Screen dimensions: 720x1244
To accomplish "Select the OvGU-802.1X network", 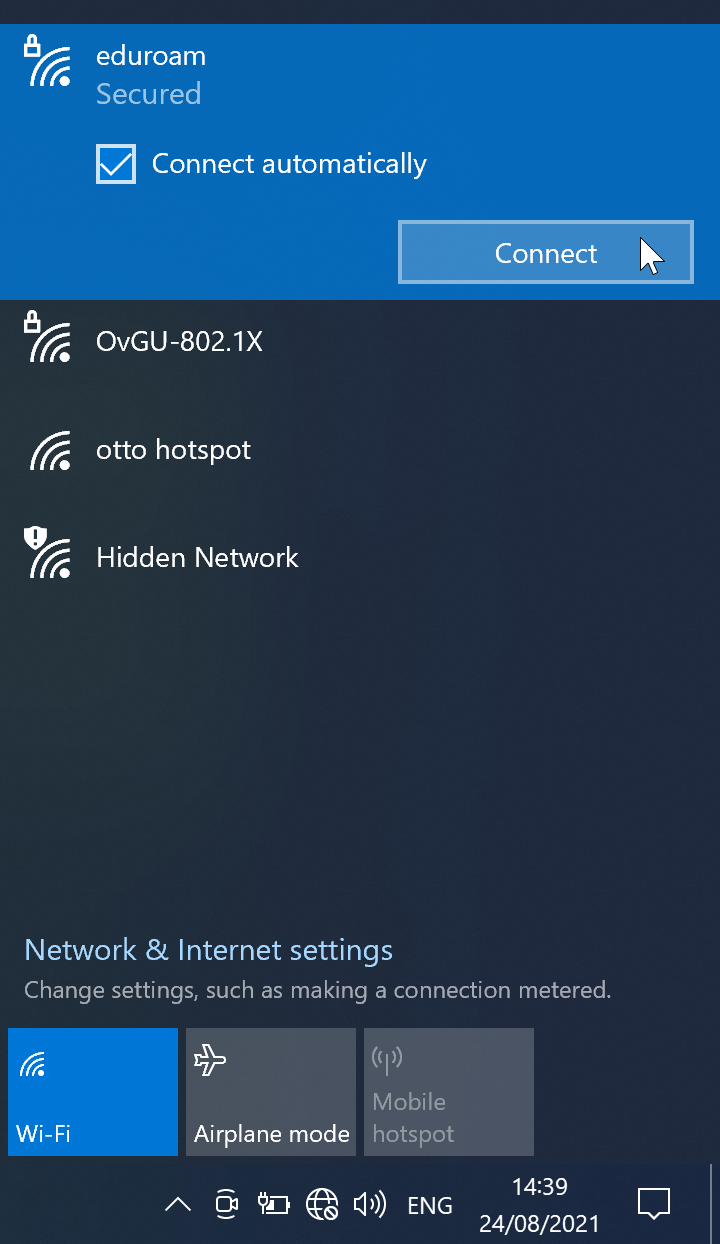I will 178,342.
